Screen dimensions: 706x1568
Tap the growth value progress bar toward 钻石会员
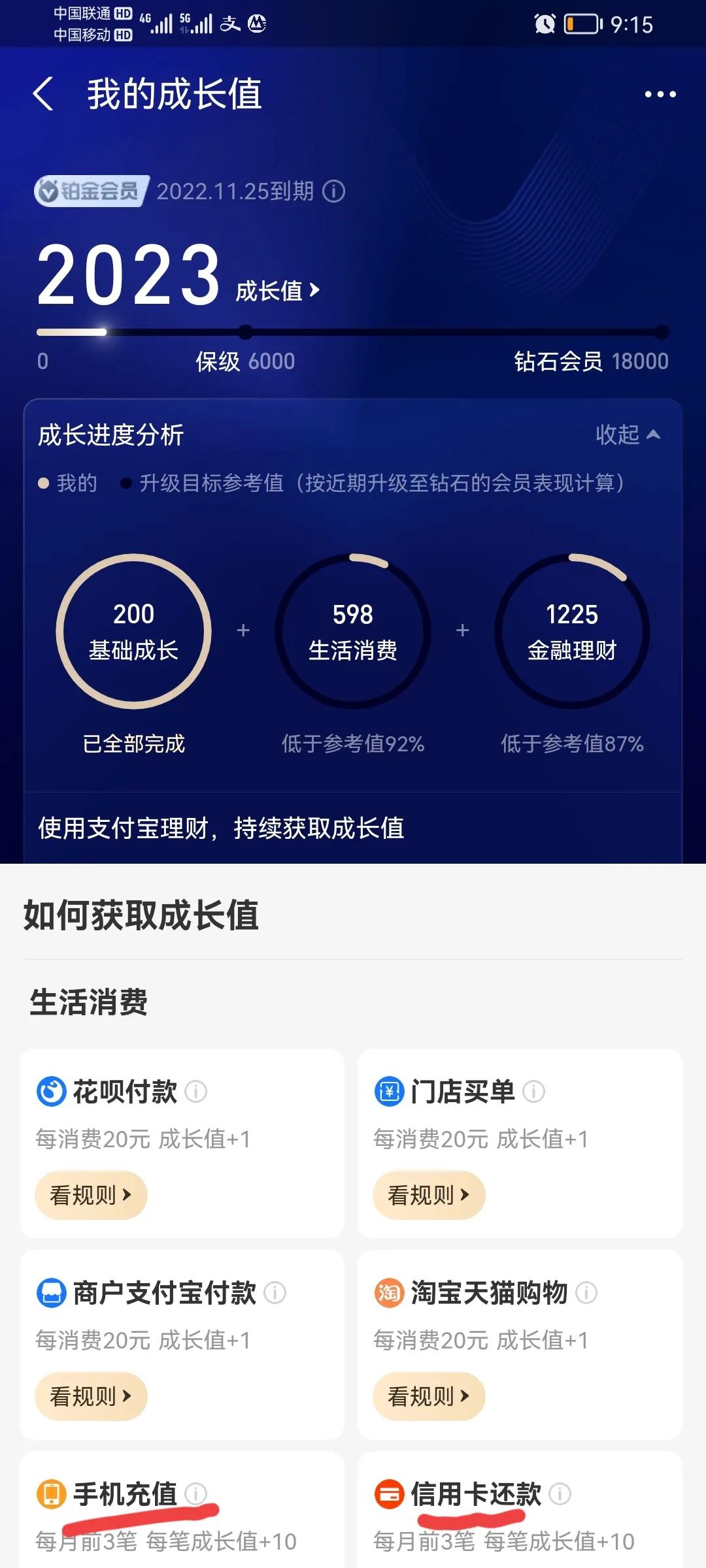[x=588, y=332]
